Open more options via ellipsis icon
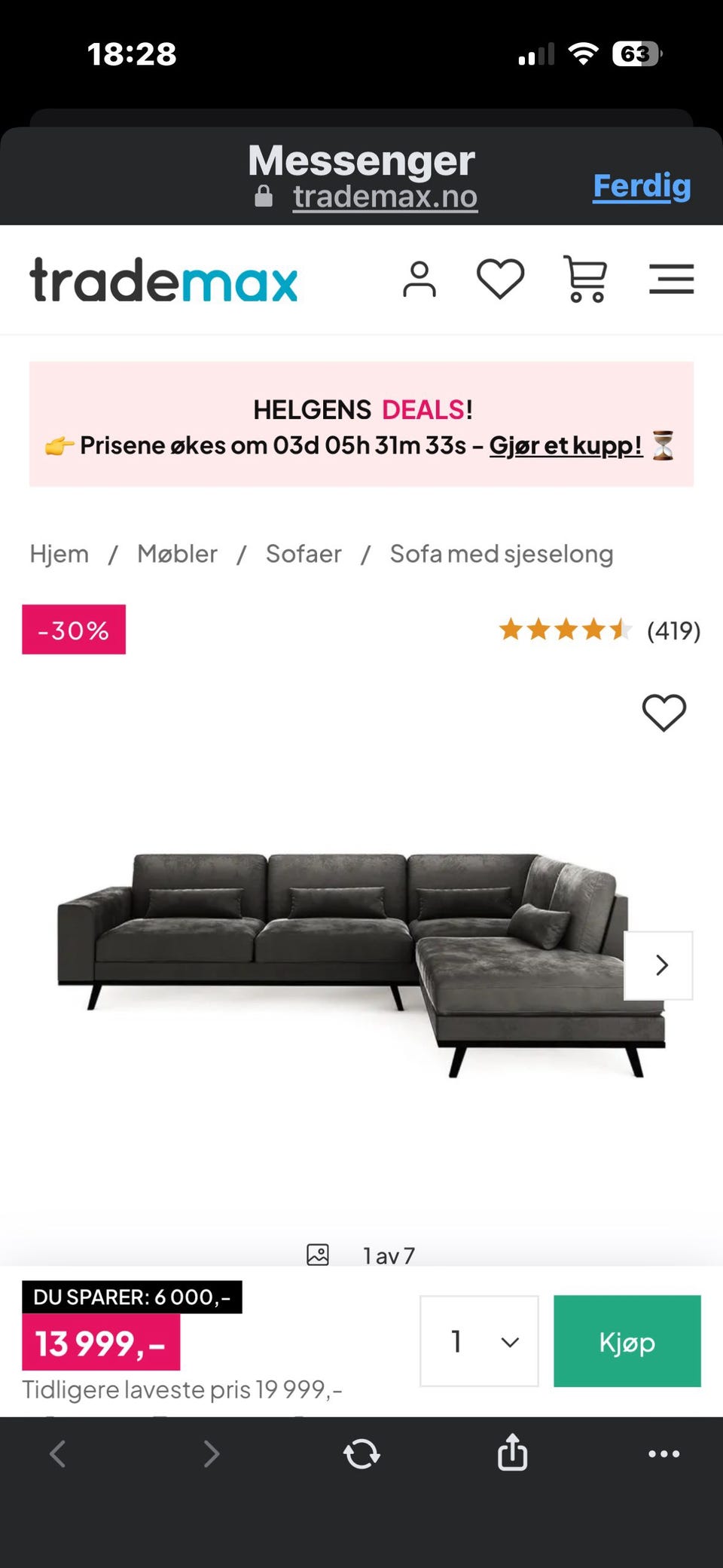The height and width of the screenshot is (1568, 723). tap(664, 1453)
